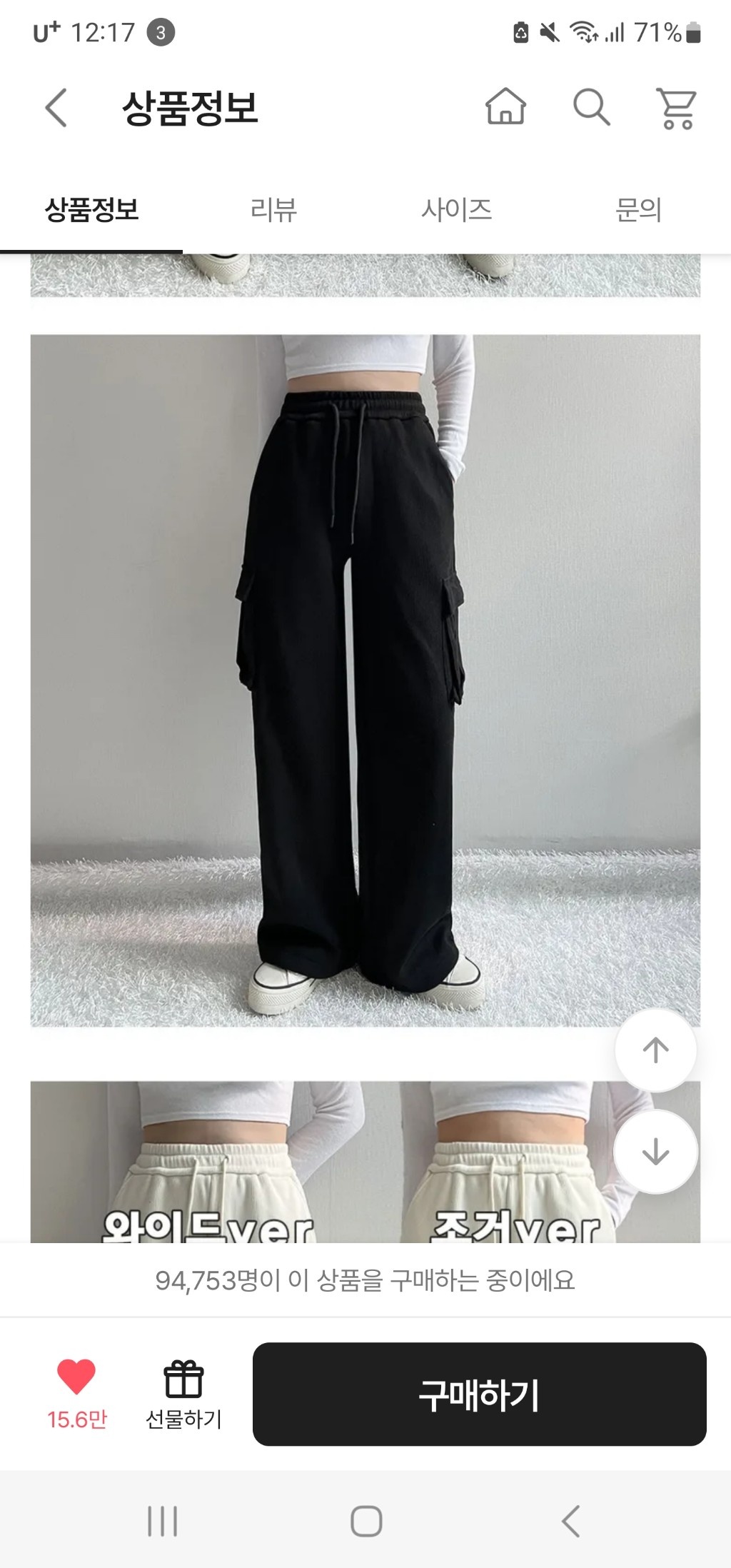
Task: Select the 상품정보 tab
Action: (x=91, y=210)
